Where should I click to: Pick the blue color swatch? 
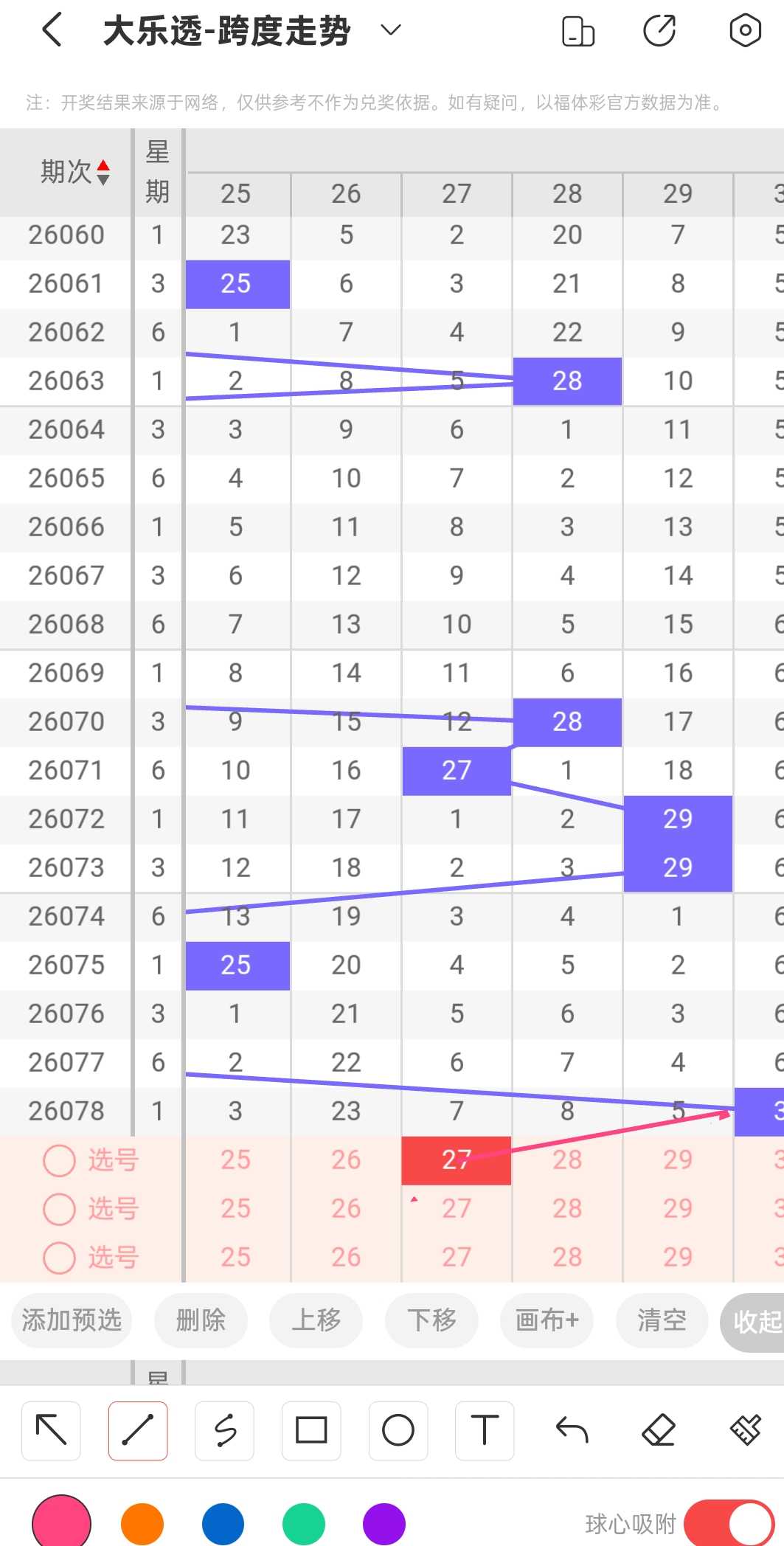coord(223,1524)
